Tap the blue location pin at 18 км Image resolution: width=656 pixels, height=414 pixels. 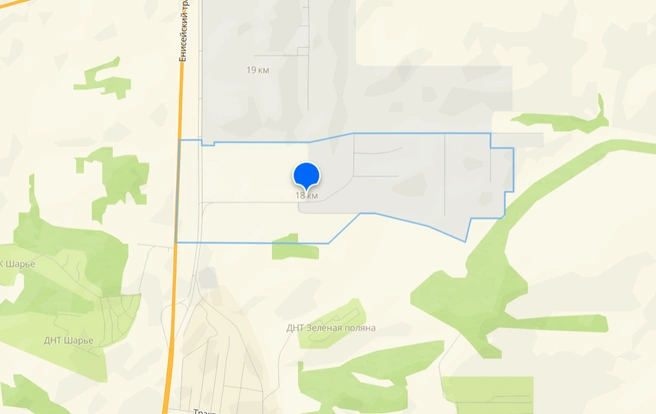306,176
